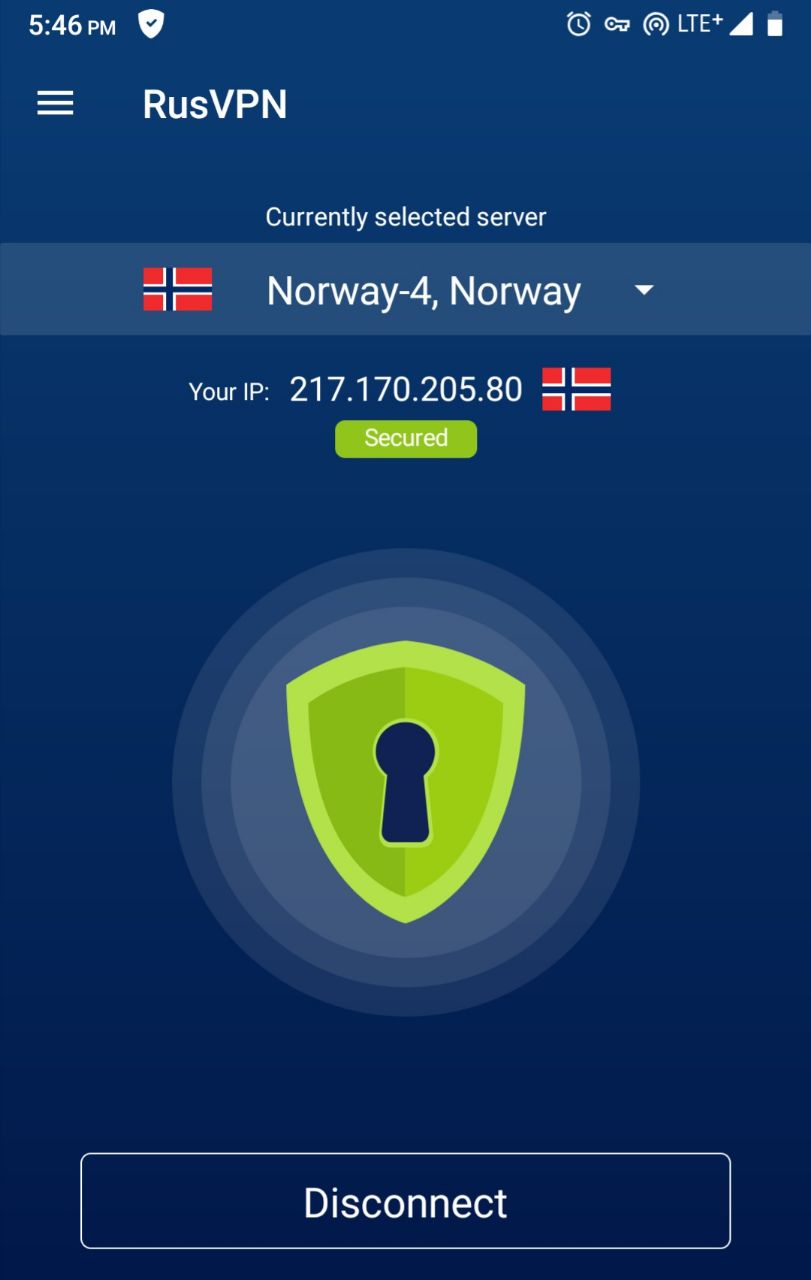
Task: Click the green Secured status badge
Action: pyautogui.click(x=405, y=438)
